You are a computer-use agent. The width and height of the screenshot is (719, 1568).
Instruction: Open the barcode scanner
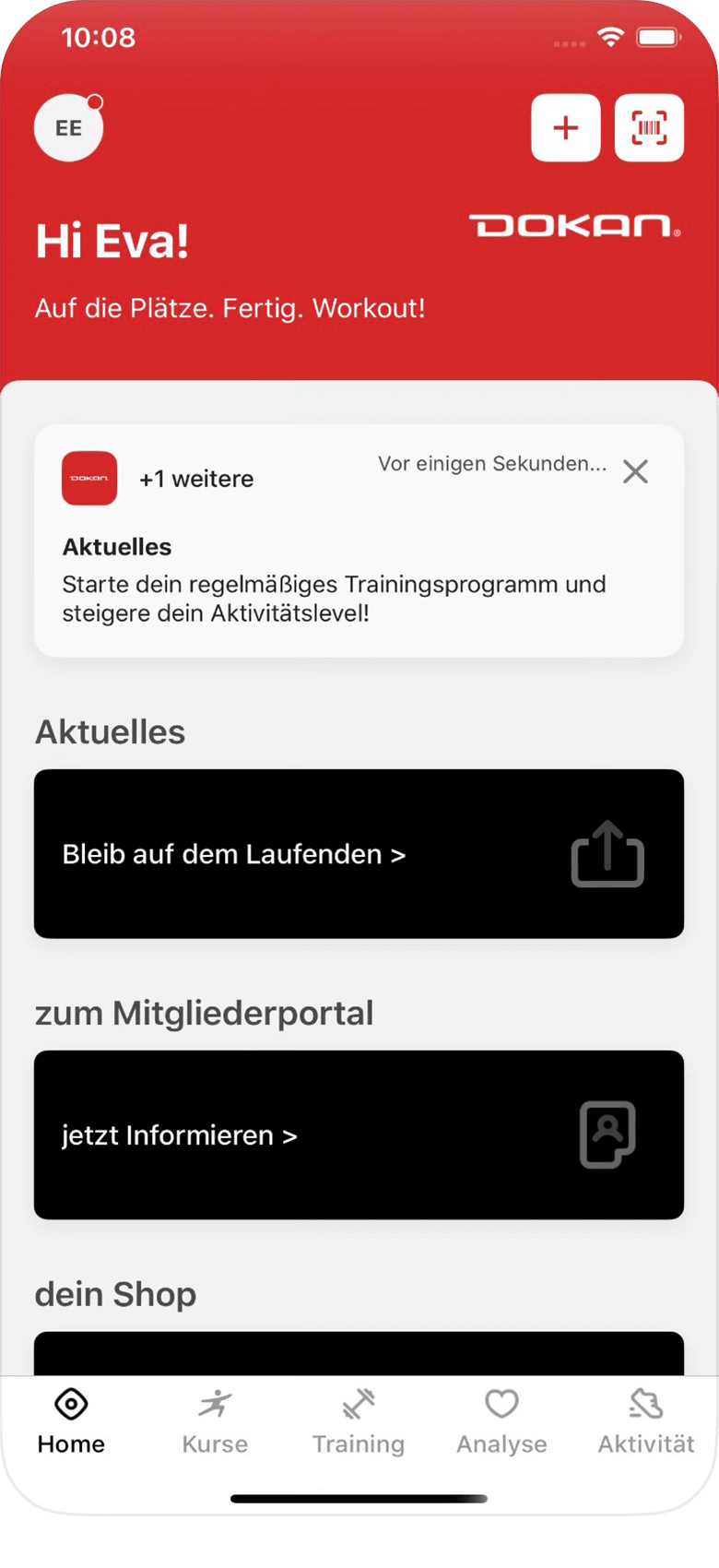click(x=649, y=128)
